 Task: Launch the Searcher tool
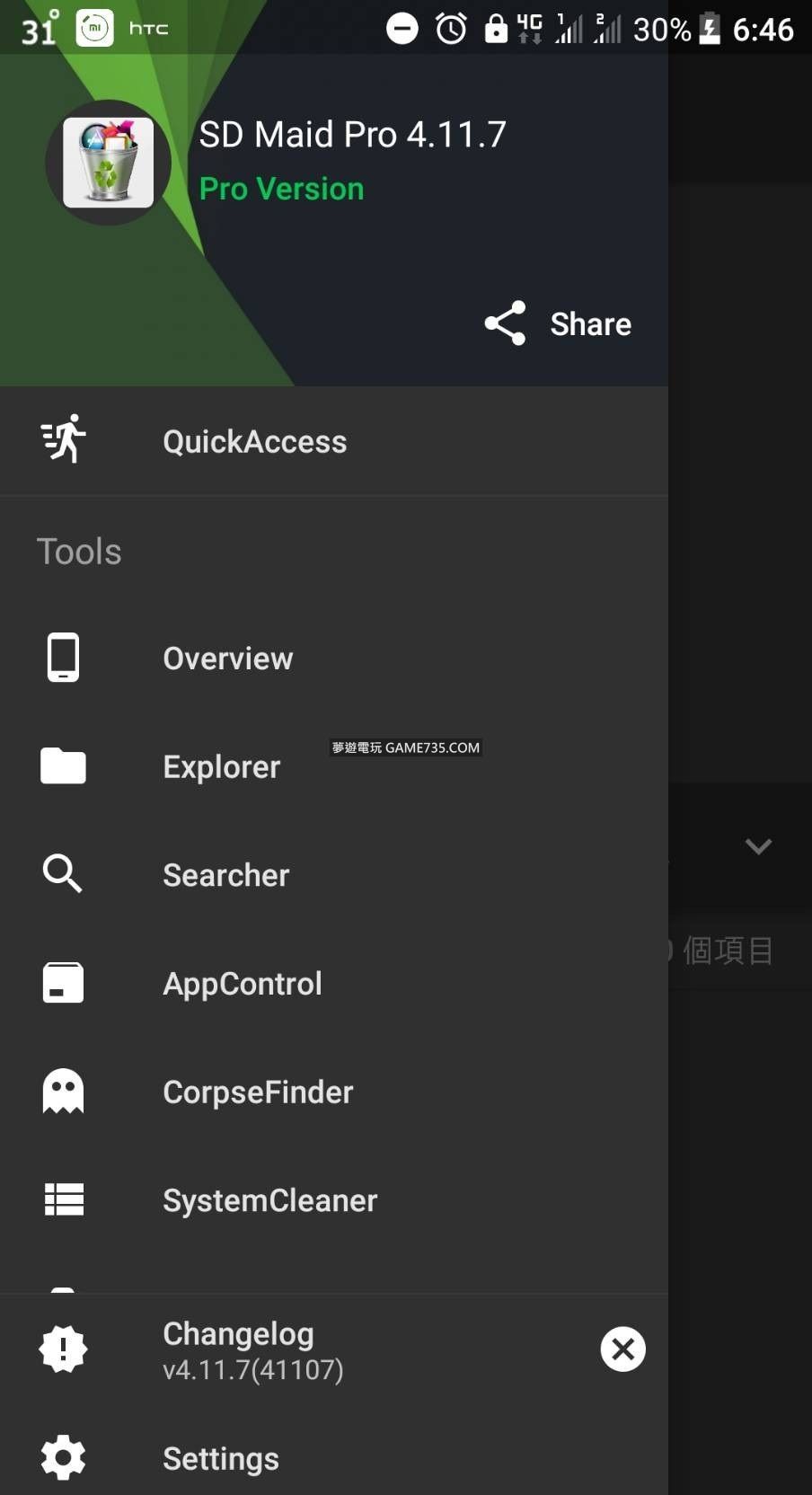(x=226, y=875)
